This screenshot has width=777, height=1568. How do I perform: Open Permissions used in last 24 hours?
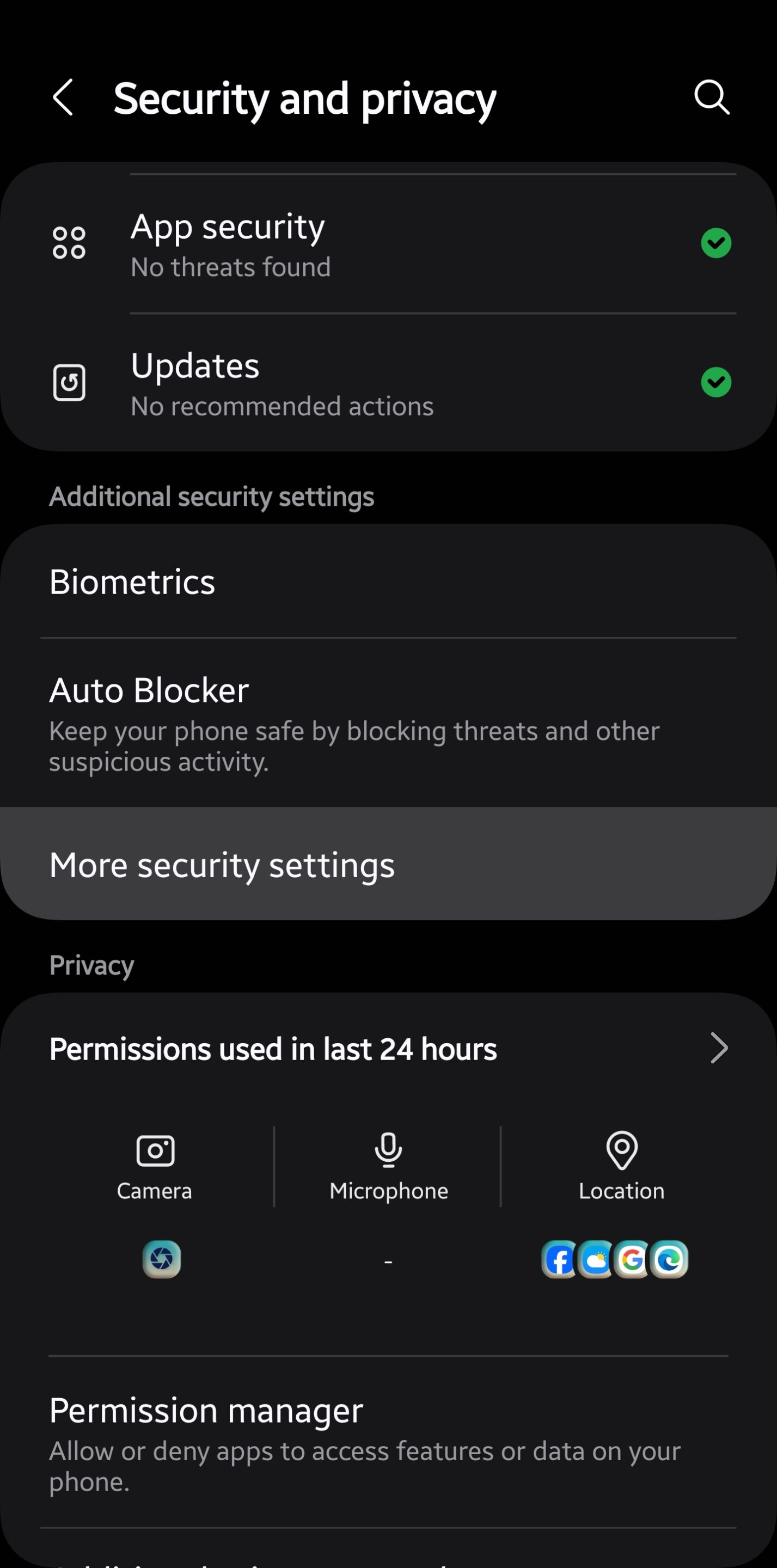(389, 1049)
